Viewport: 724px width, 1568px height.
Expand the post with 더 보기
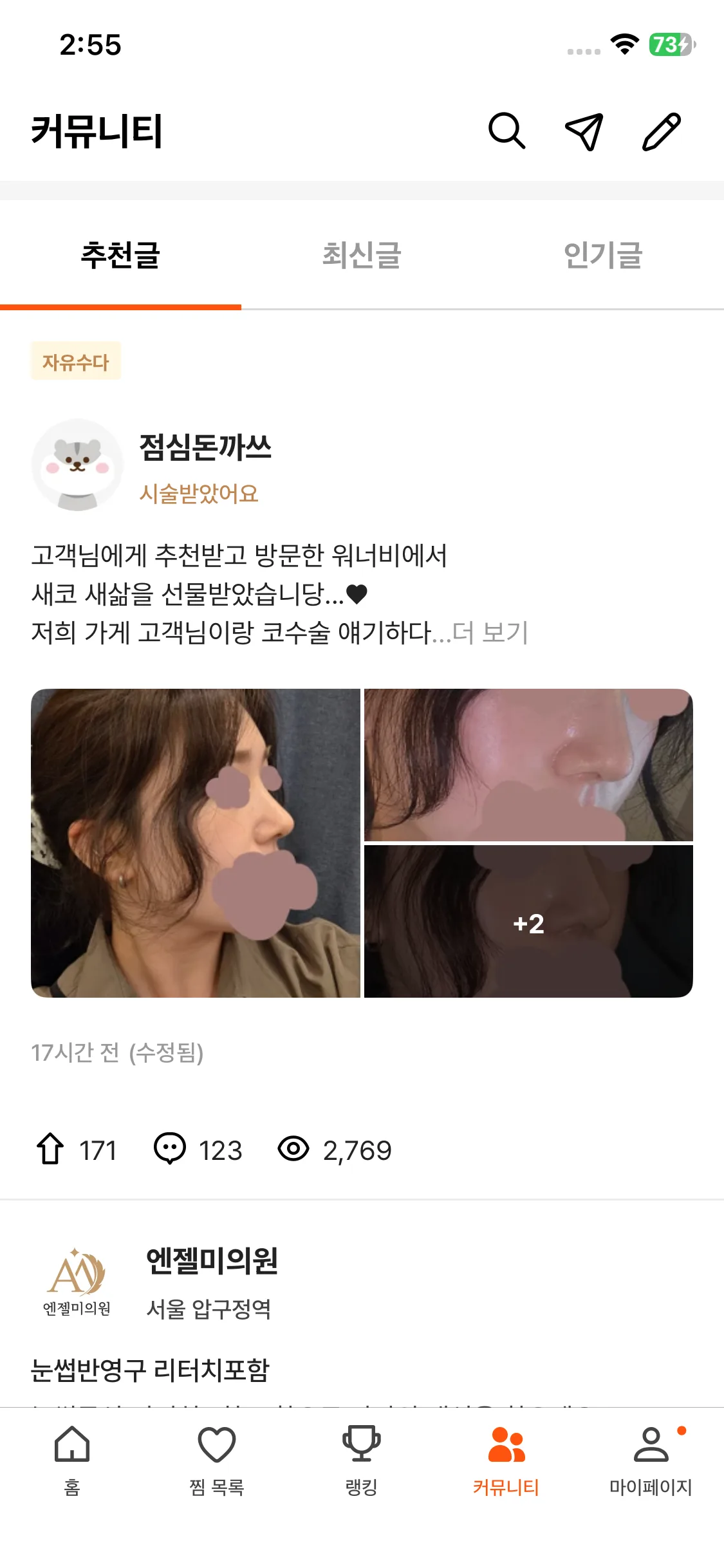tap(490, 633)
